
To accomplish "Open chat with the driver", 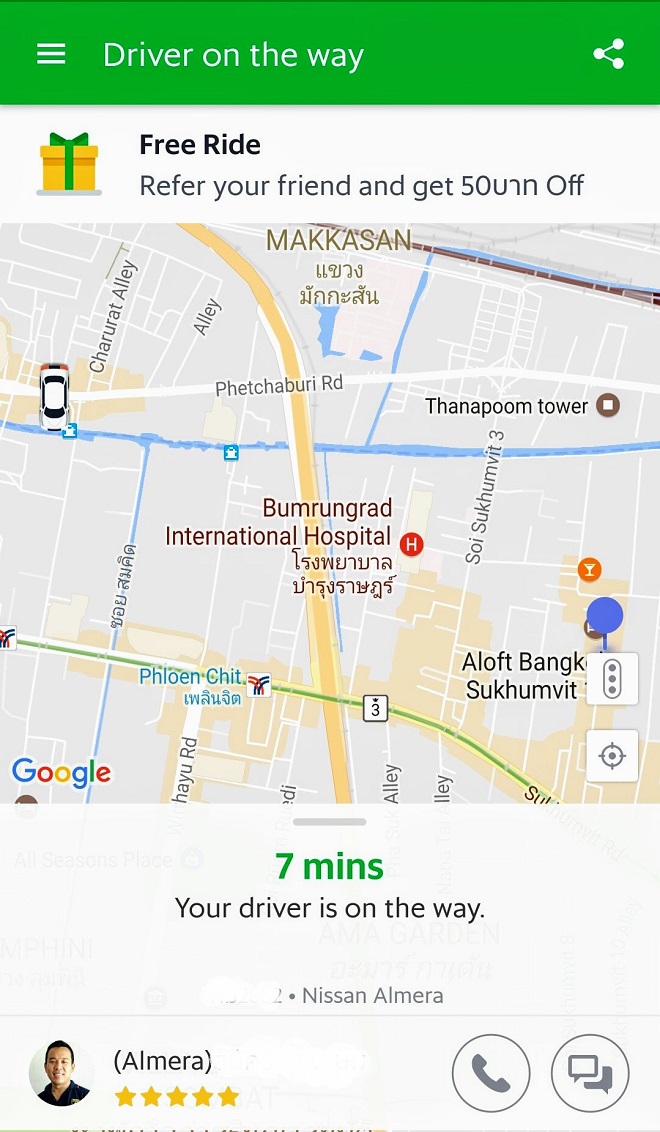I will coord(590,1073).
